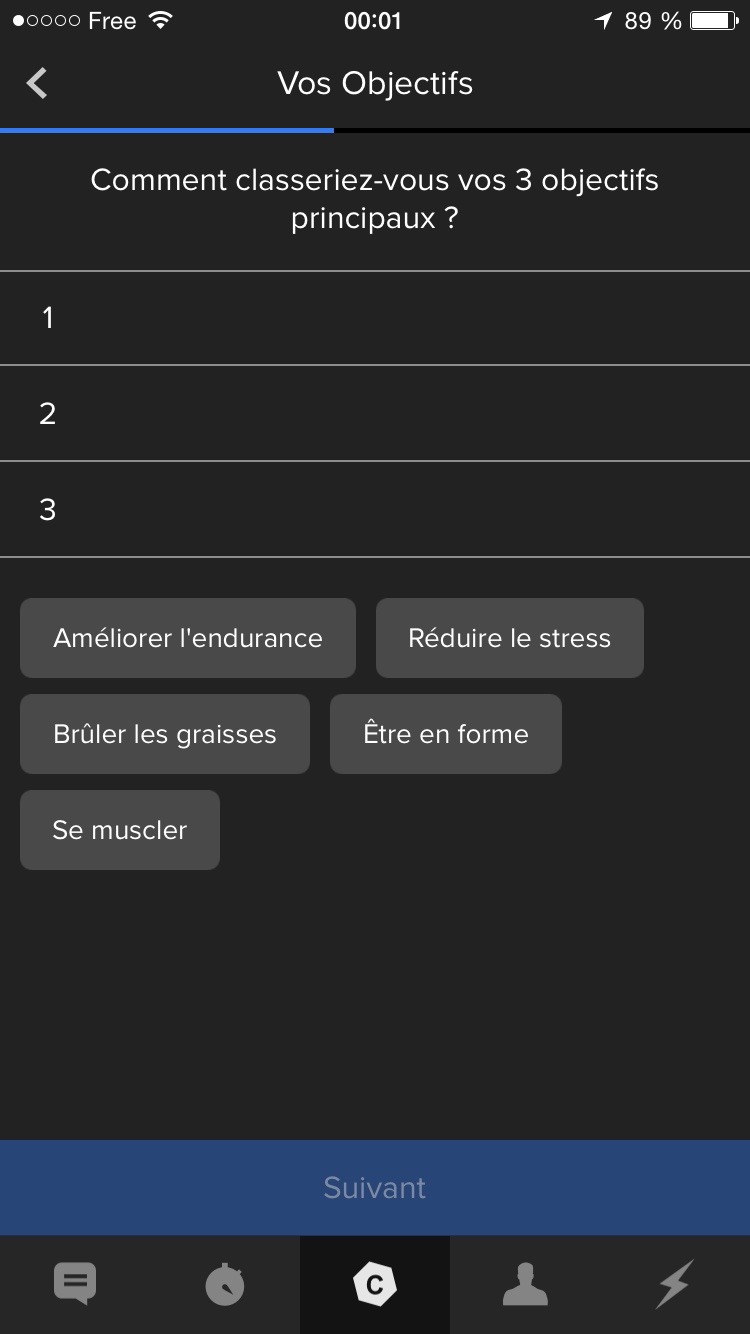Select Être en forme goal
Viewport: 750px width, 1334px height.
tap(446, 734)
